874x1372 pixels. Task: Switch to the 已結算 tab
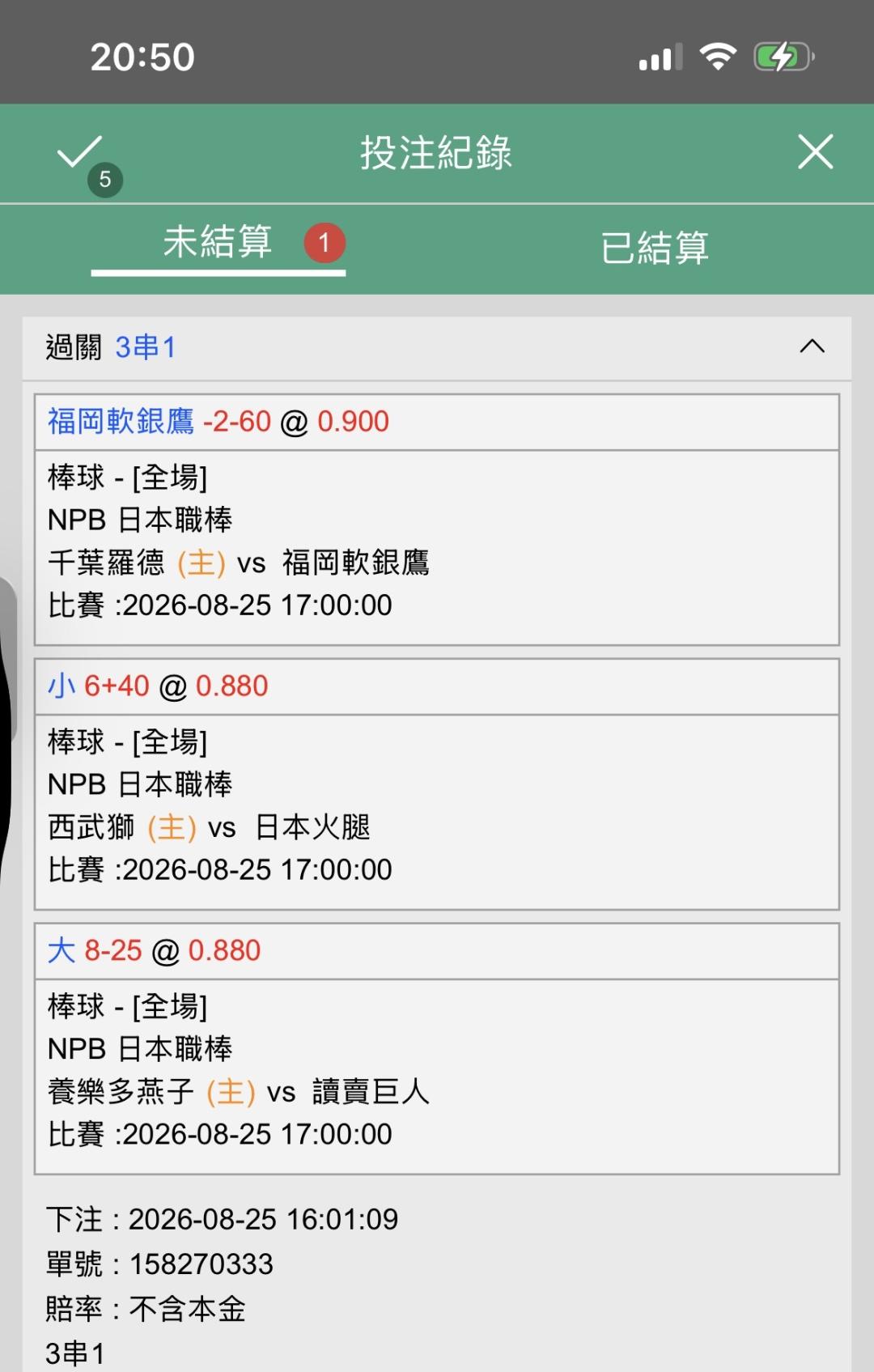coord(655,247)
